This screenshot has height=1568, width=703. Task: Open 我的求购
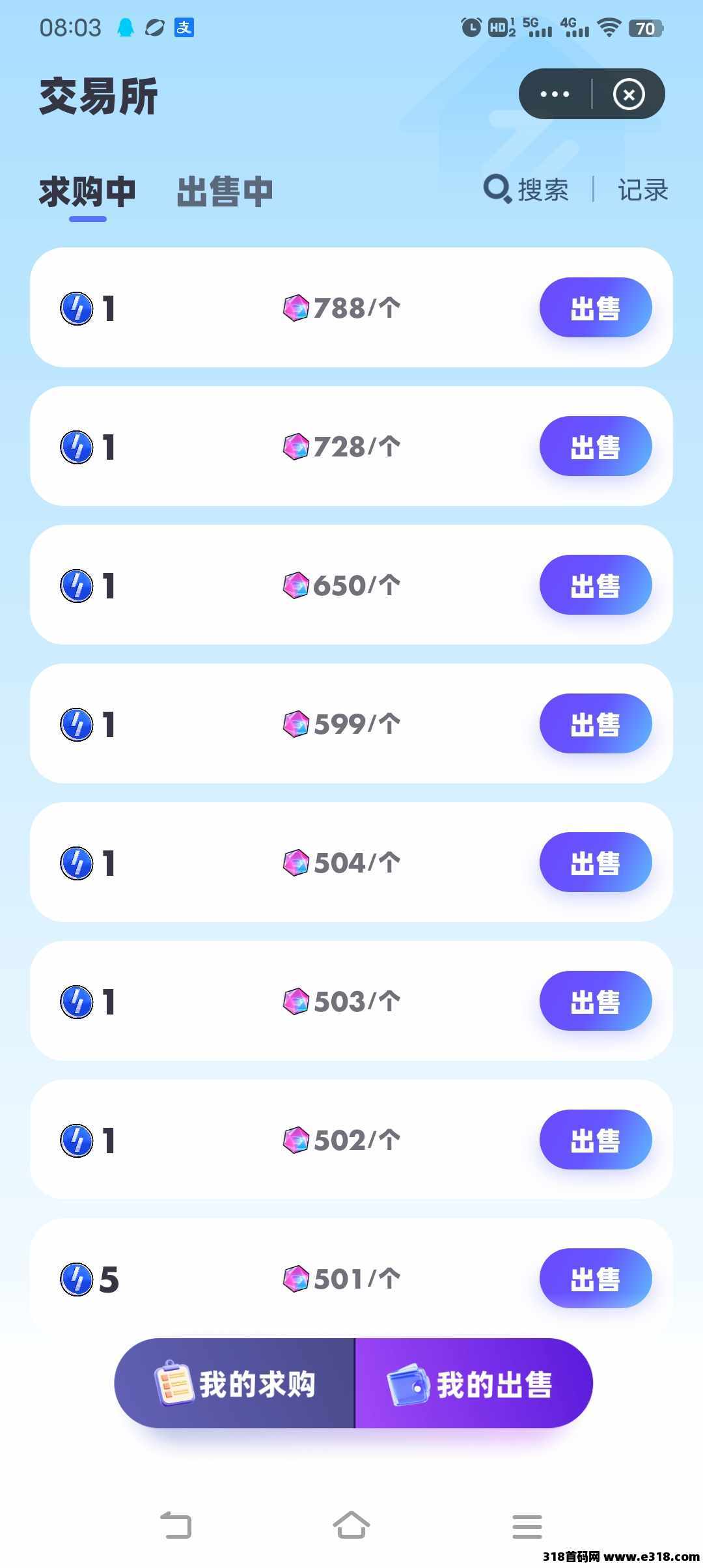coord(234,1383)
